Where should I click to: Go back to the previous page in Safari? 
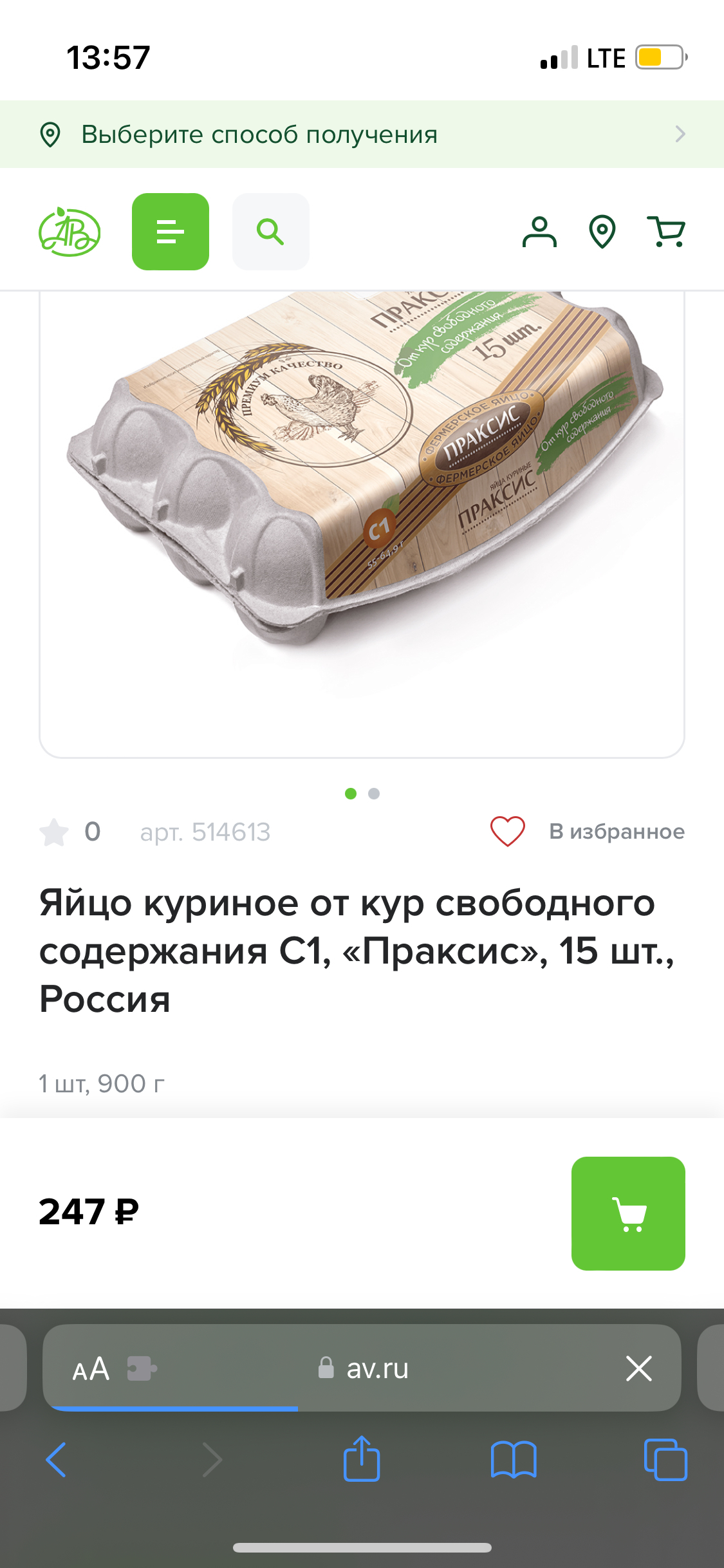pos(56,1459)
